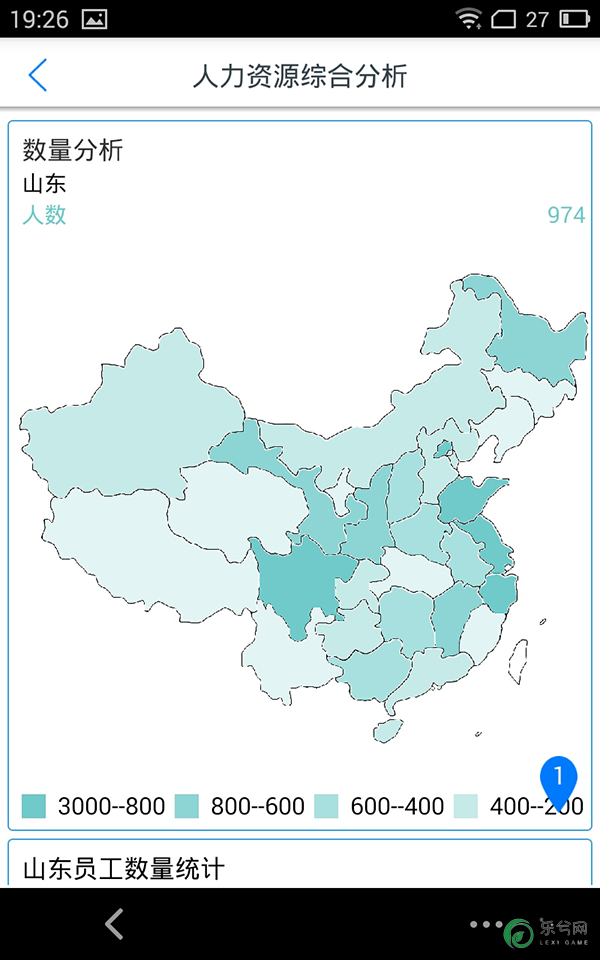Toggle the 3000--800 legend range
The image size is (600, 960).
pyautogui.click(x=93, y=806)
